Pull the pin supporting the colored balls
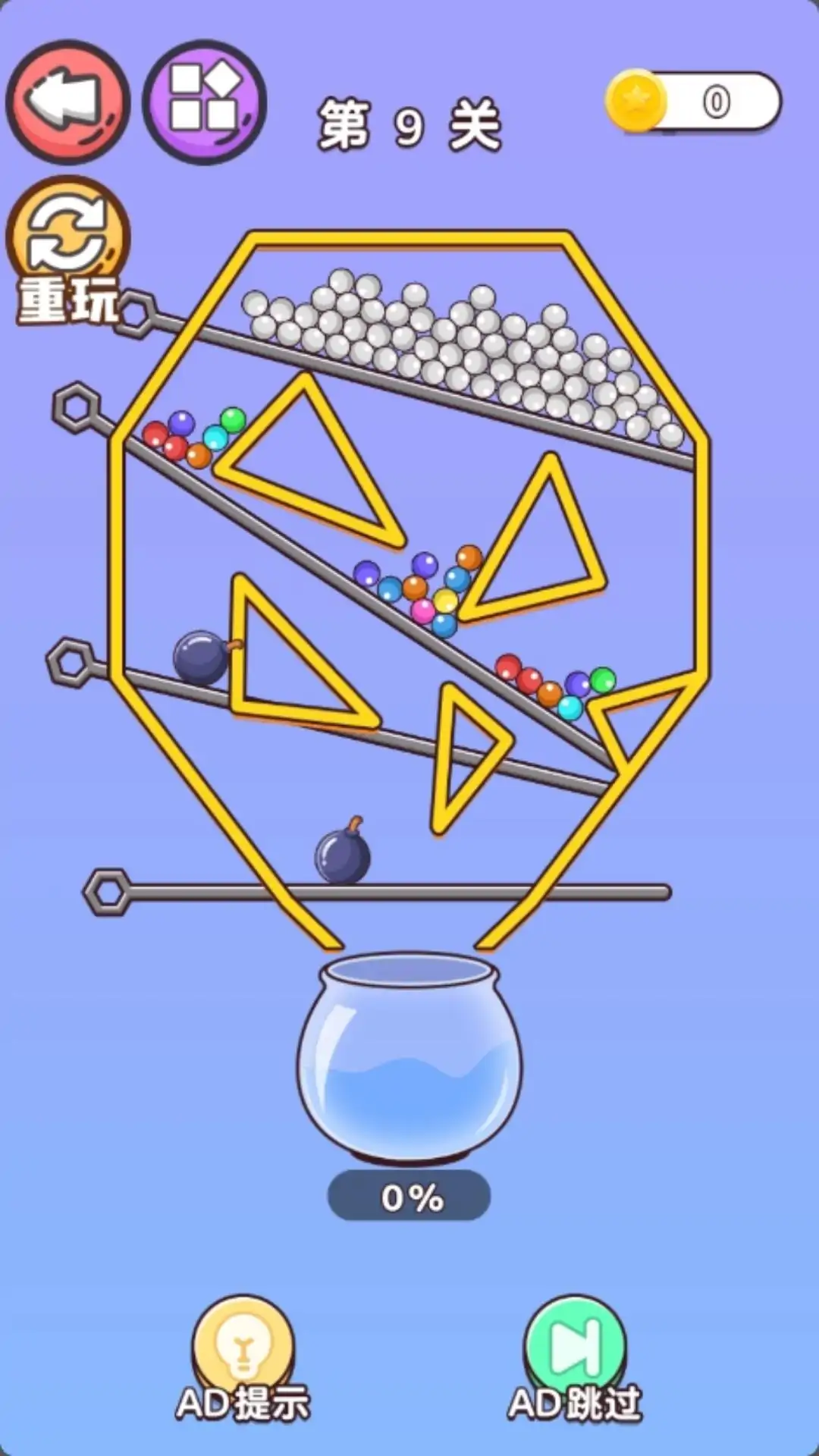Screen dimensions: 819x1456 click(x=77, y=407)
